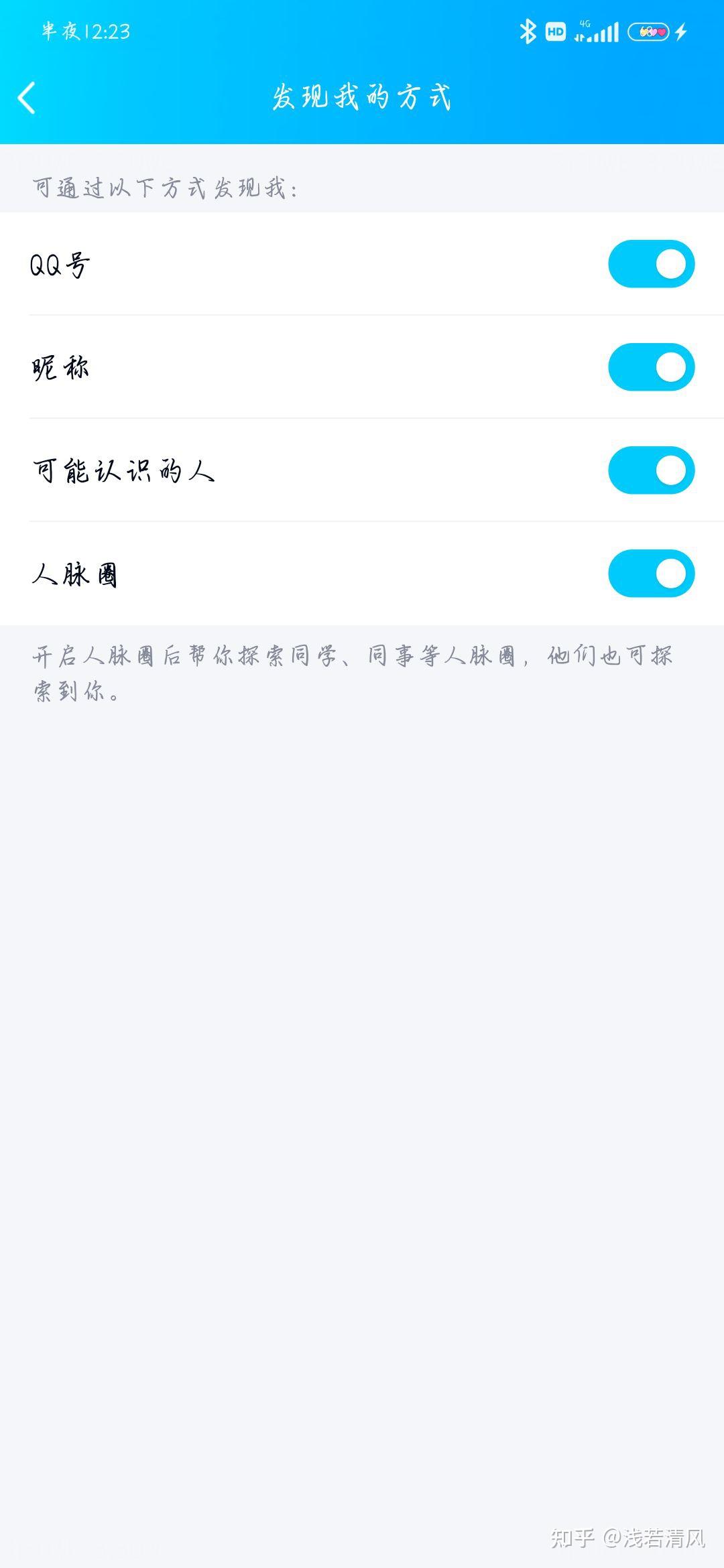Tap the decorated battery icon
724x1568 pixels.
(649, 31)
